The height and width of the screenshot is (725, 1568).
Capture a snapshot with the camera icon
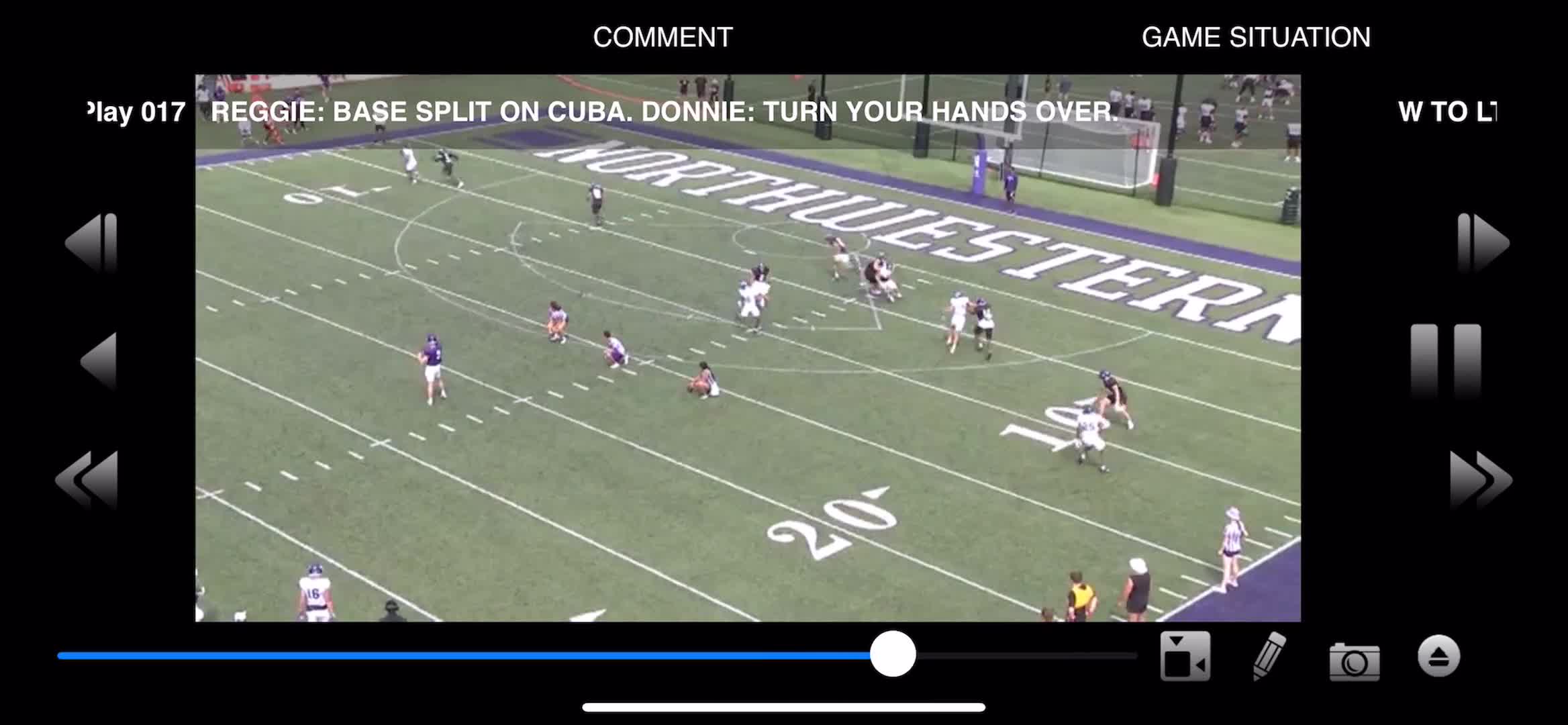(1354, 660)
